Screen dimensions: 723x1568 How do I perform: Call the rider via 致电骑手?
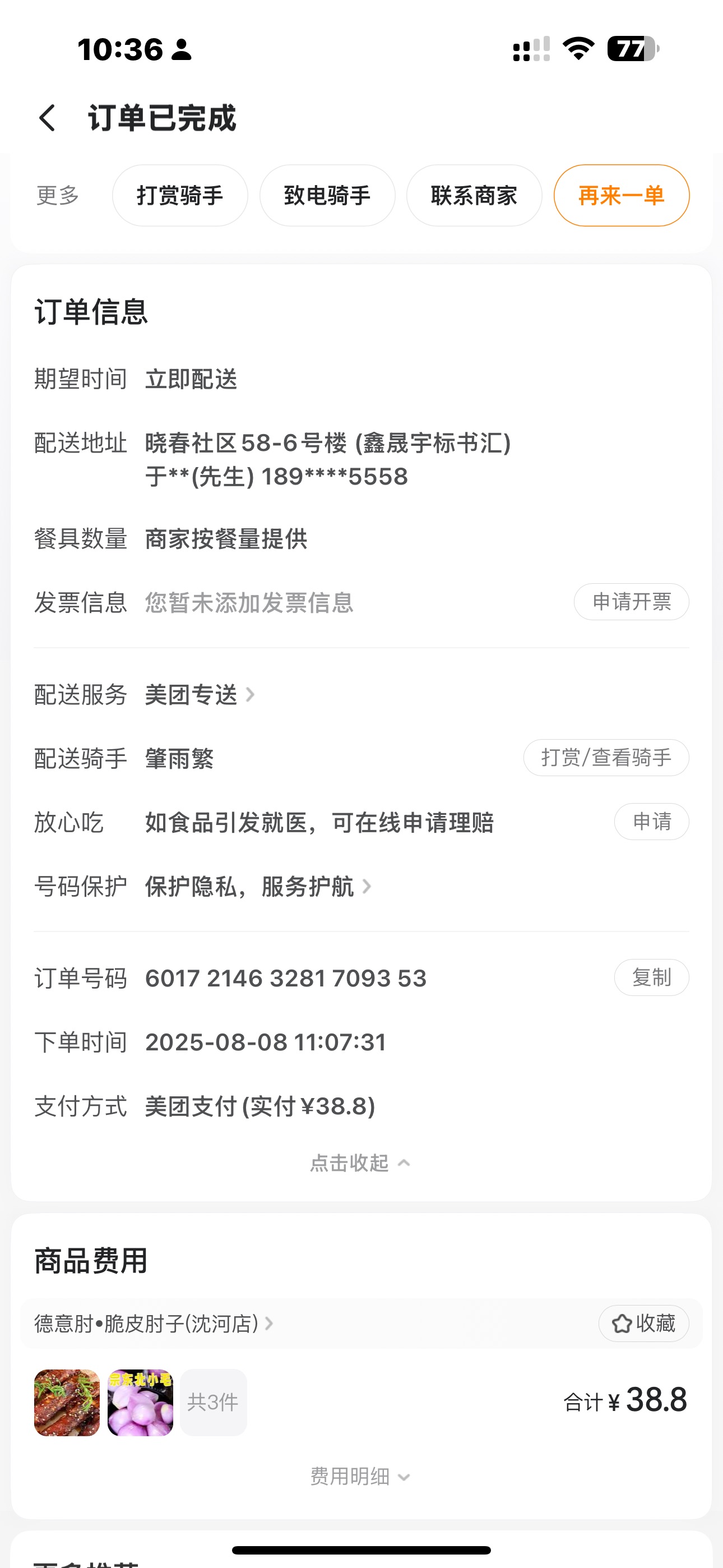click(327, 196)
